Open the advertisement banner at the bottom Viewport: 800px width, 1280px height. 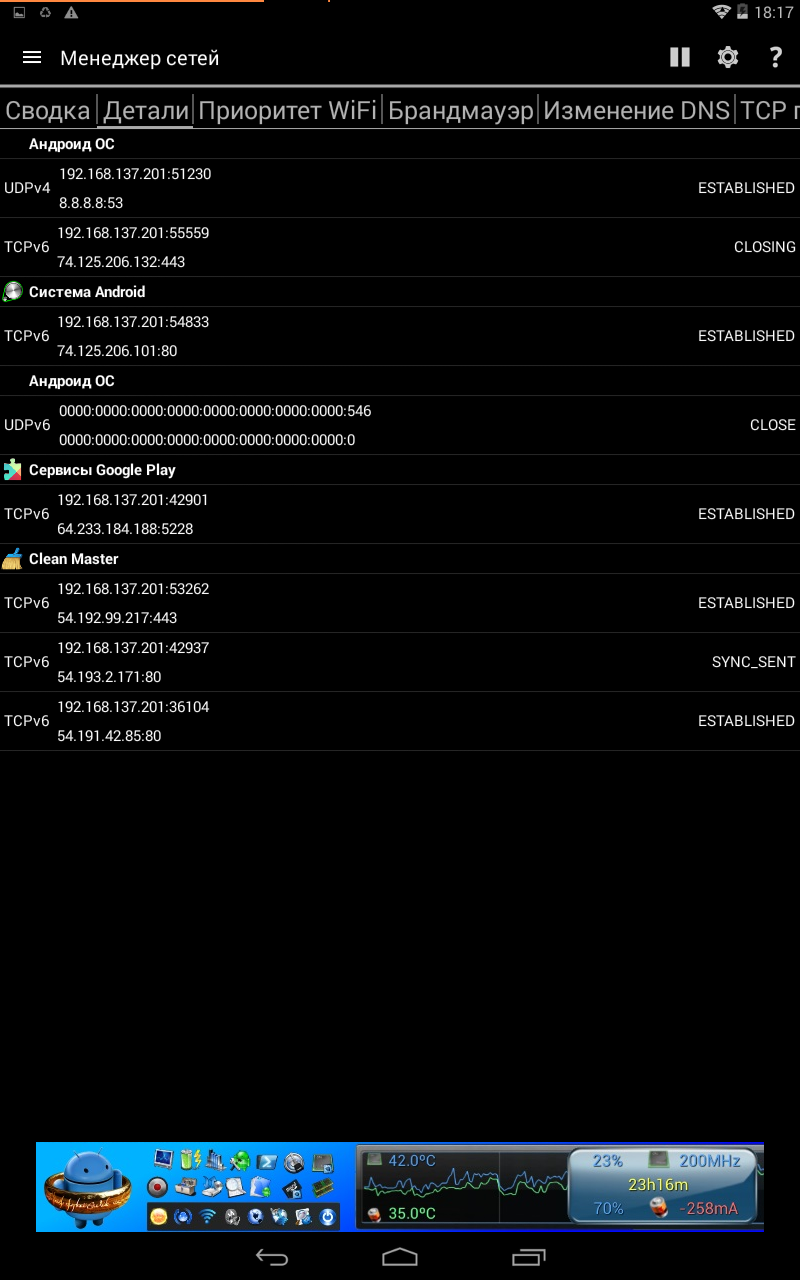(x=400, y=1187)
